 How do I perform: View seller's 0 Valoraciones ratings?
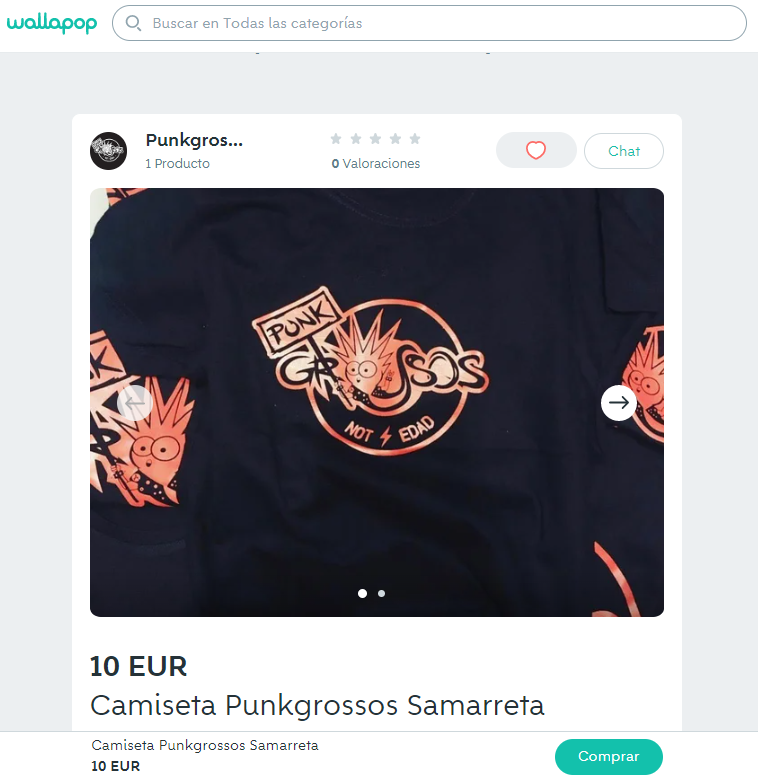[376, 163]
